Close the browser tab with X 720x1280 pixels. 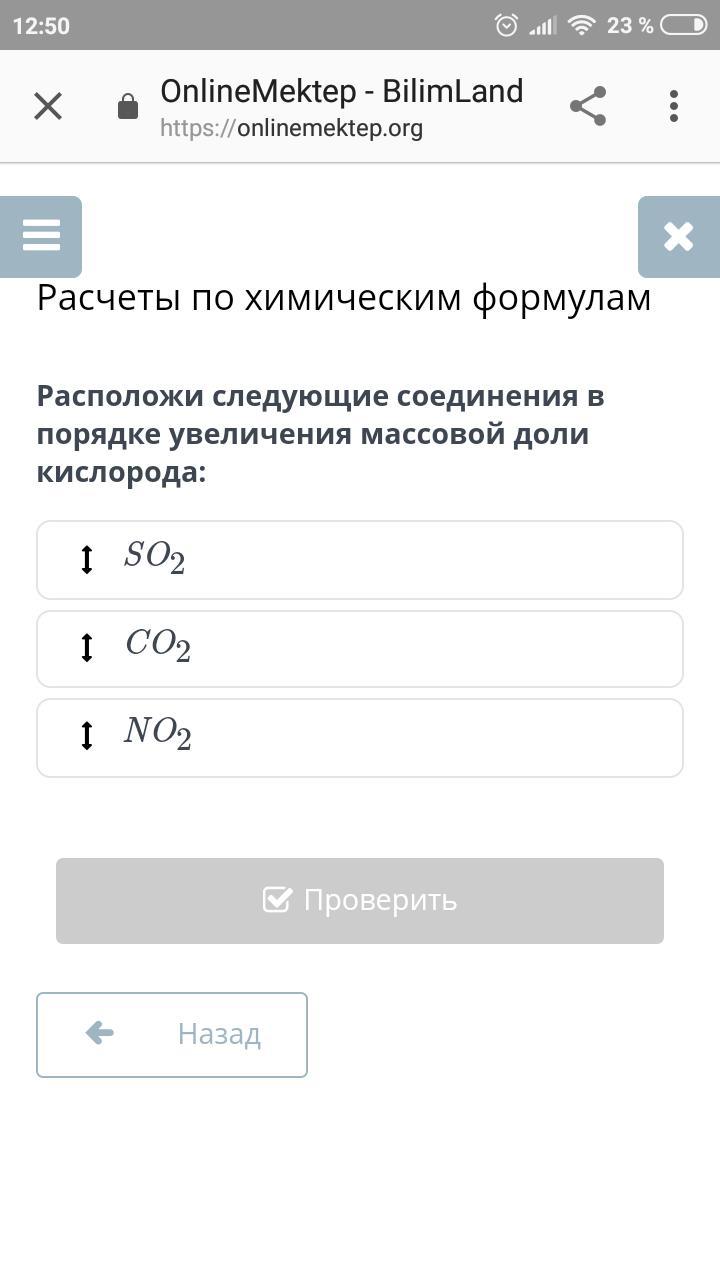48,106
